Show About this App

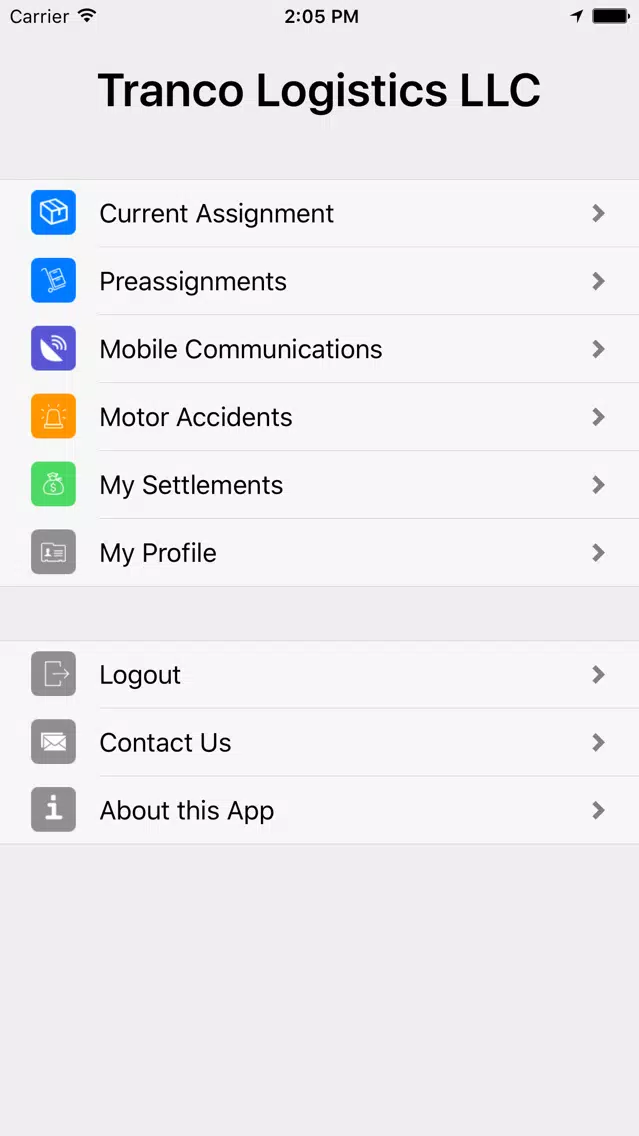320,810
